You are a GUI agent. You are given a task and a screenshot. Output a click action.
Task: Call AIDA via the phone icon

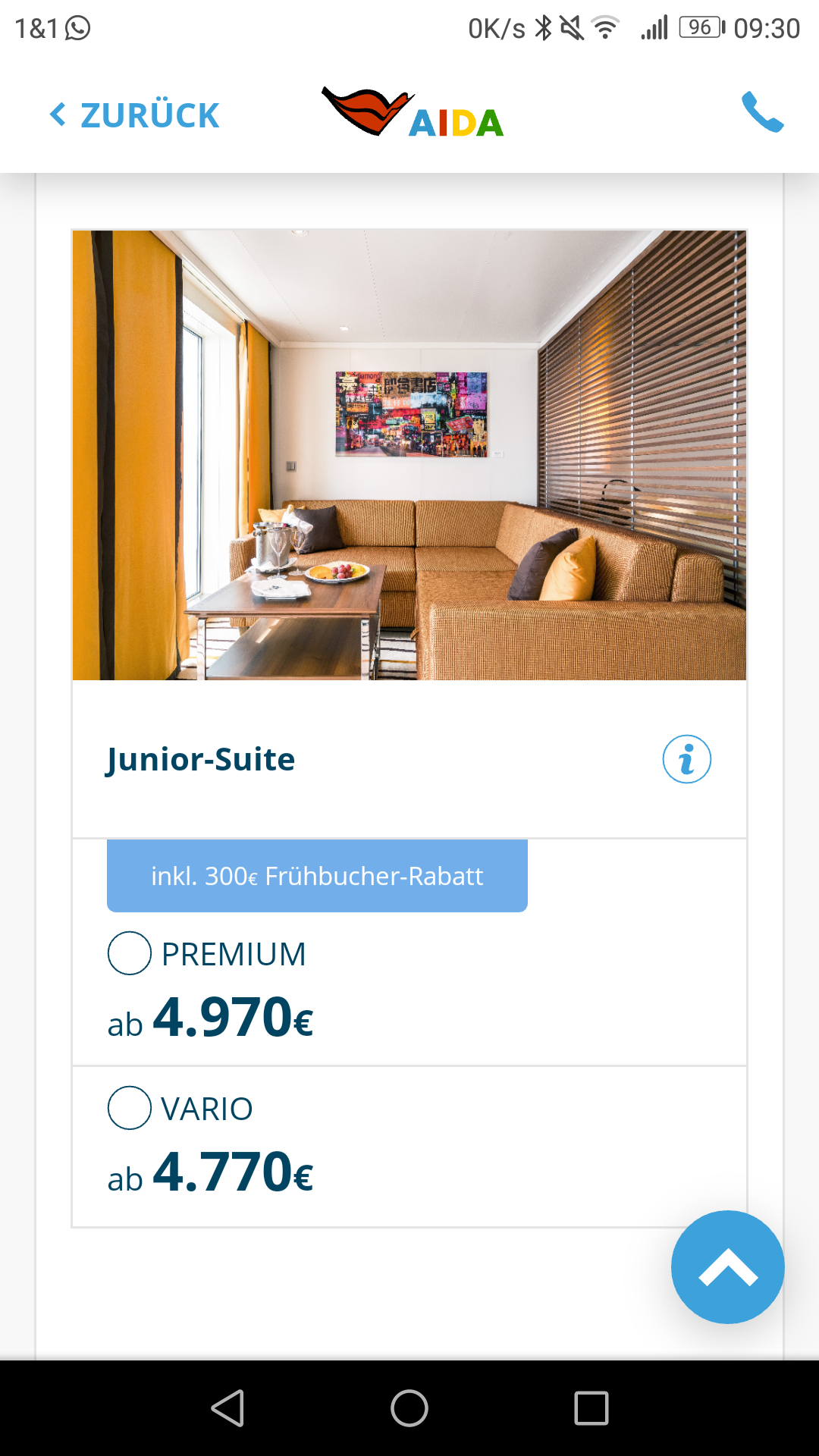[x=762, y=112]
